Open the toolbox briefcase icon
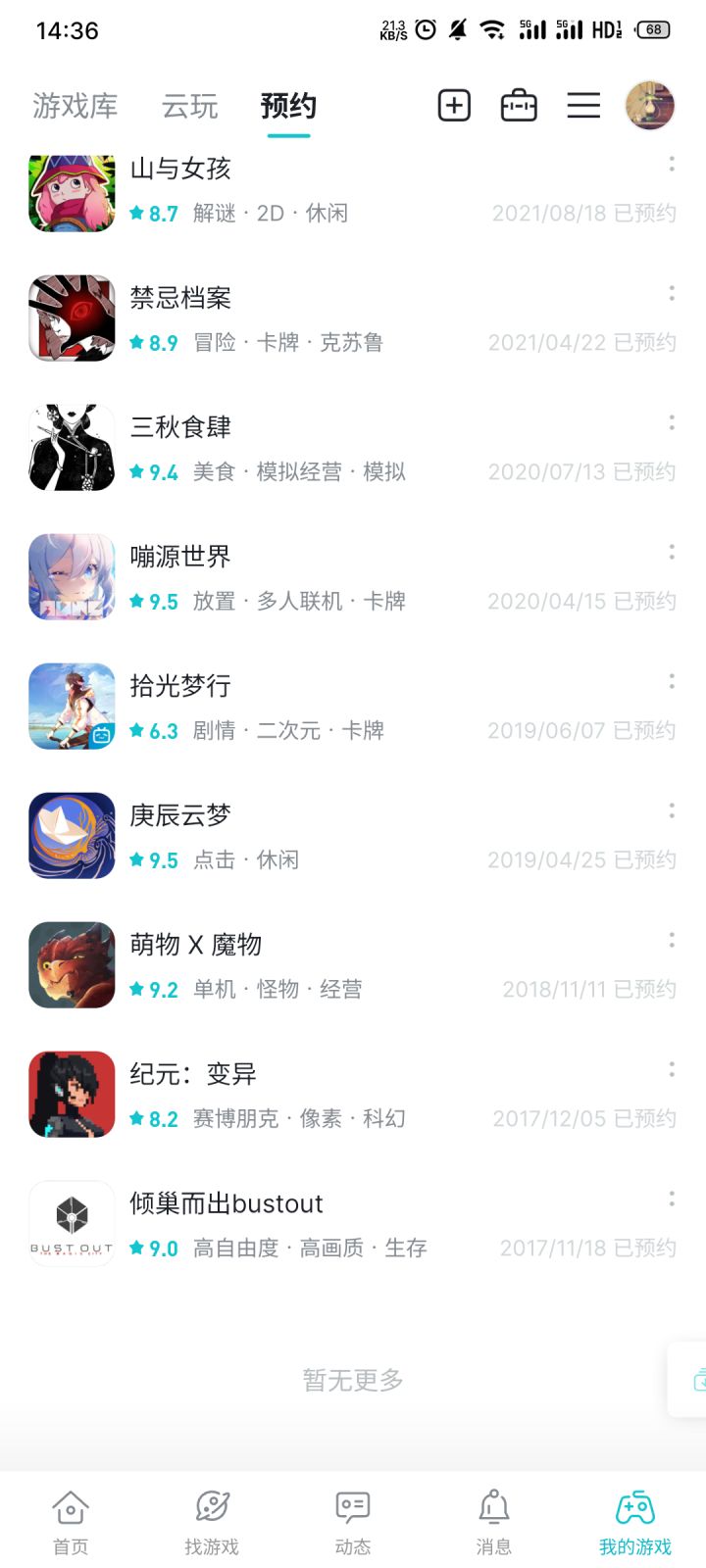This screenshot has height=1568, width=706. 519,106
